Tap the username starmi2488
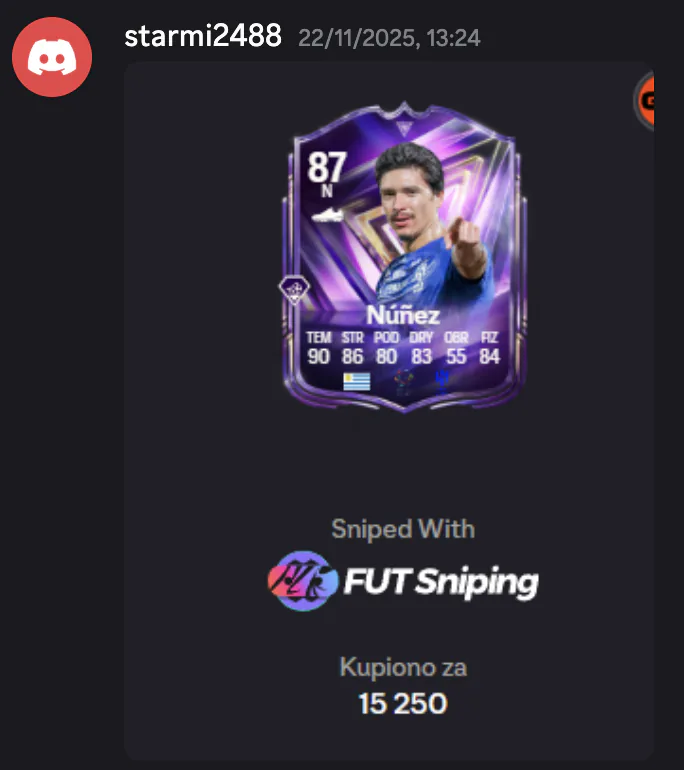684x770 pixels. click(x=203, y=36)
